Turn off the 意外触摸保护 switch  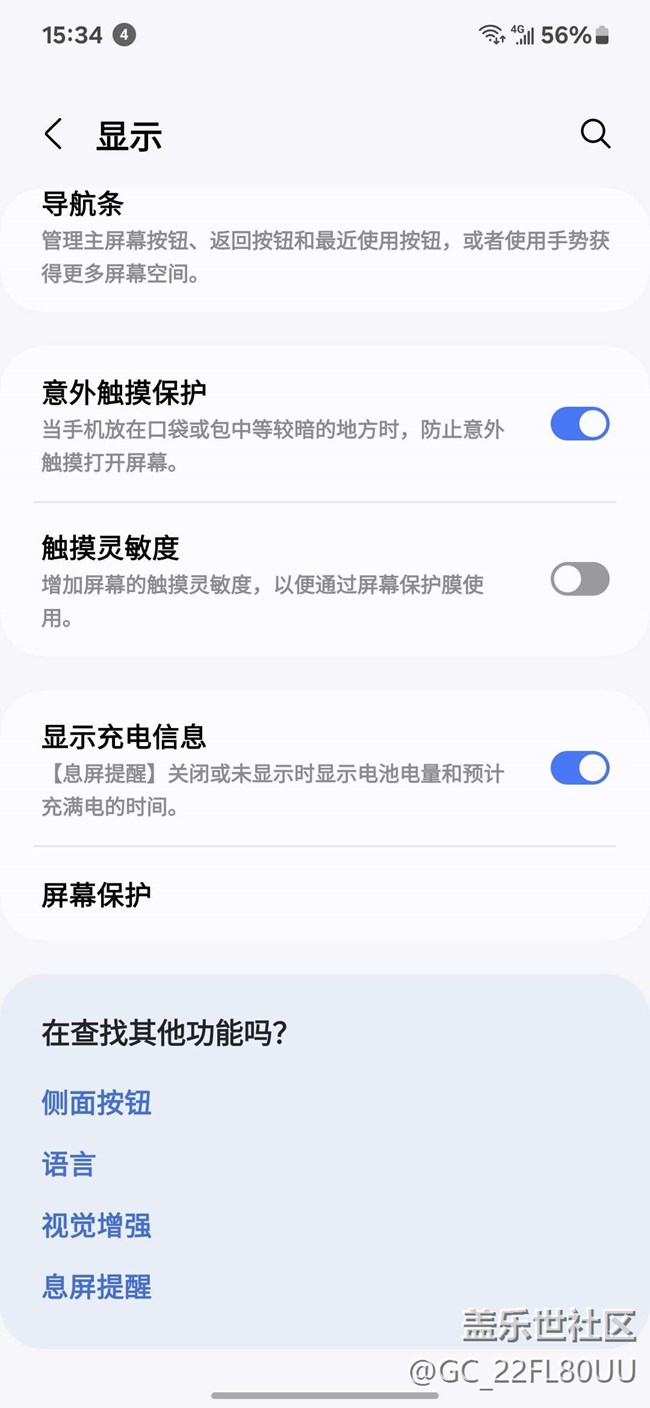[580, 424]
